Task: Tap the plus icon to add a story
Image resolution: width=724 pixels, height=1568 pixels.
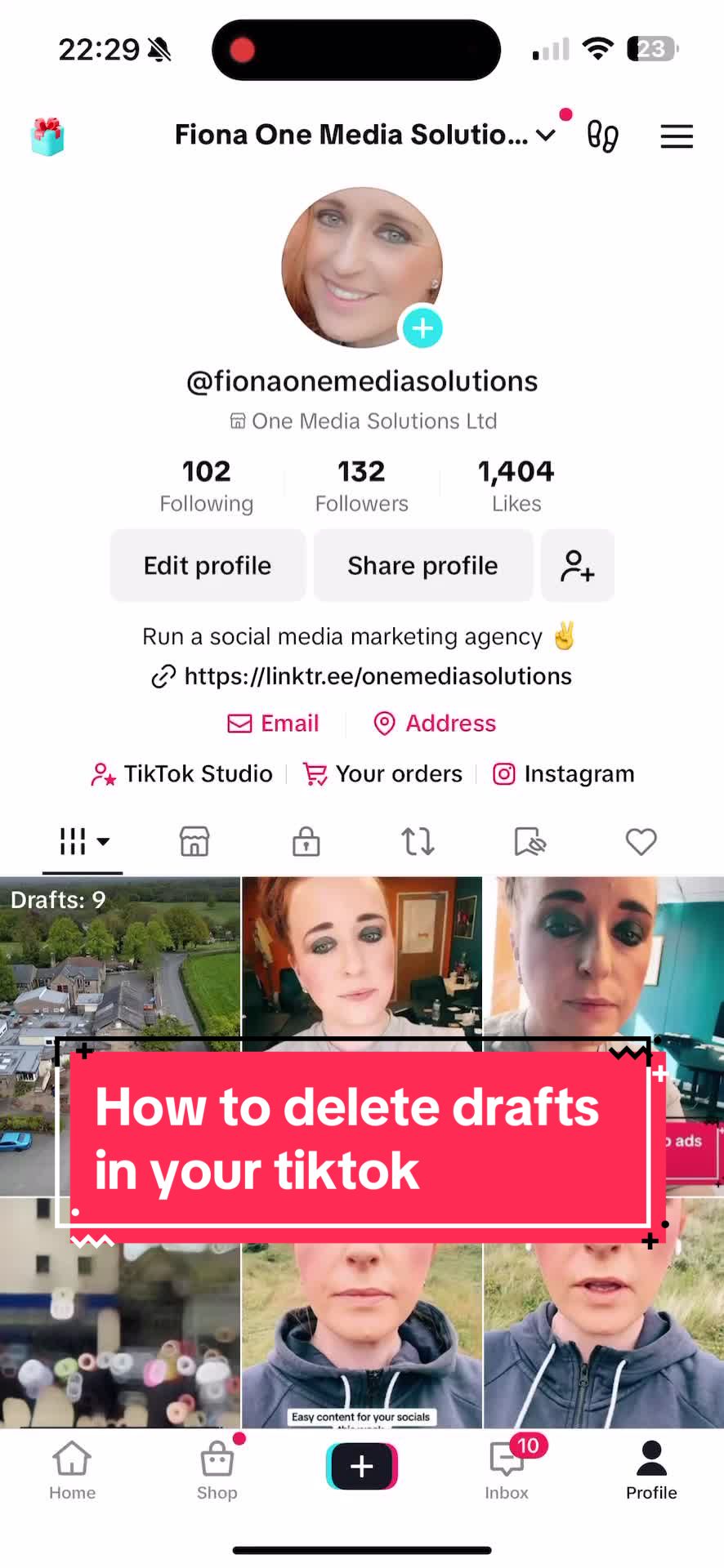Action: click(x=422, y=328)
